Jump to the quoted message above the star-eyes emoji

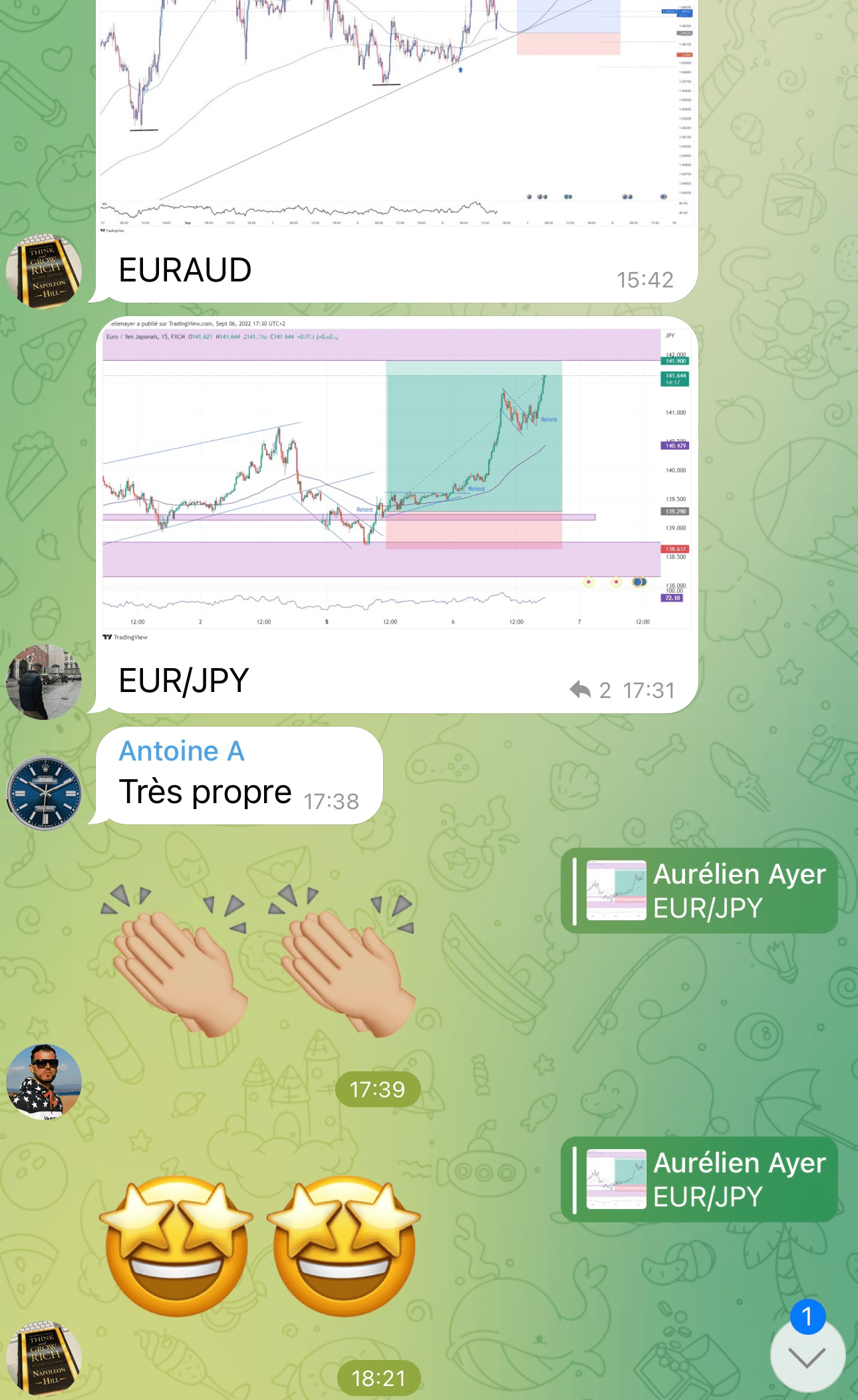(x=699, y=1179)
